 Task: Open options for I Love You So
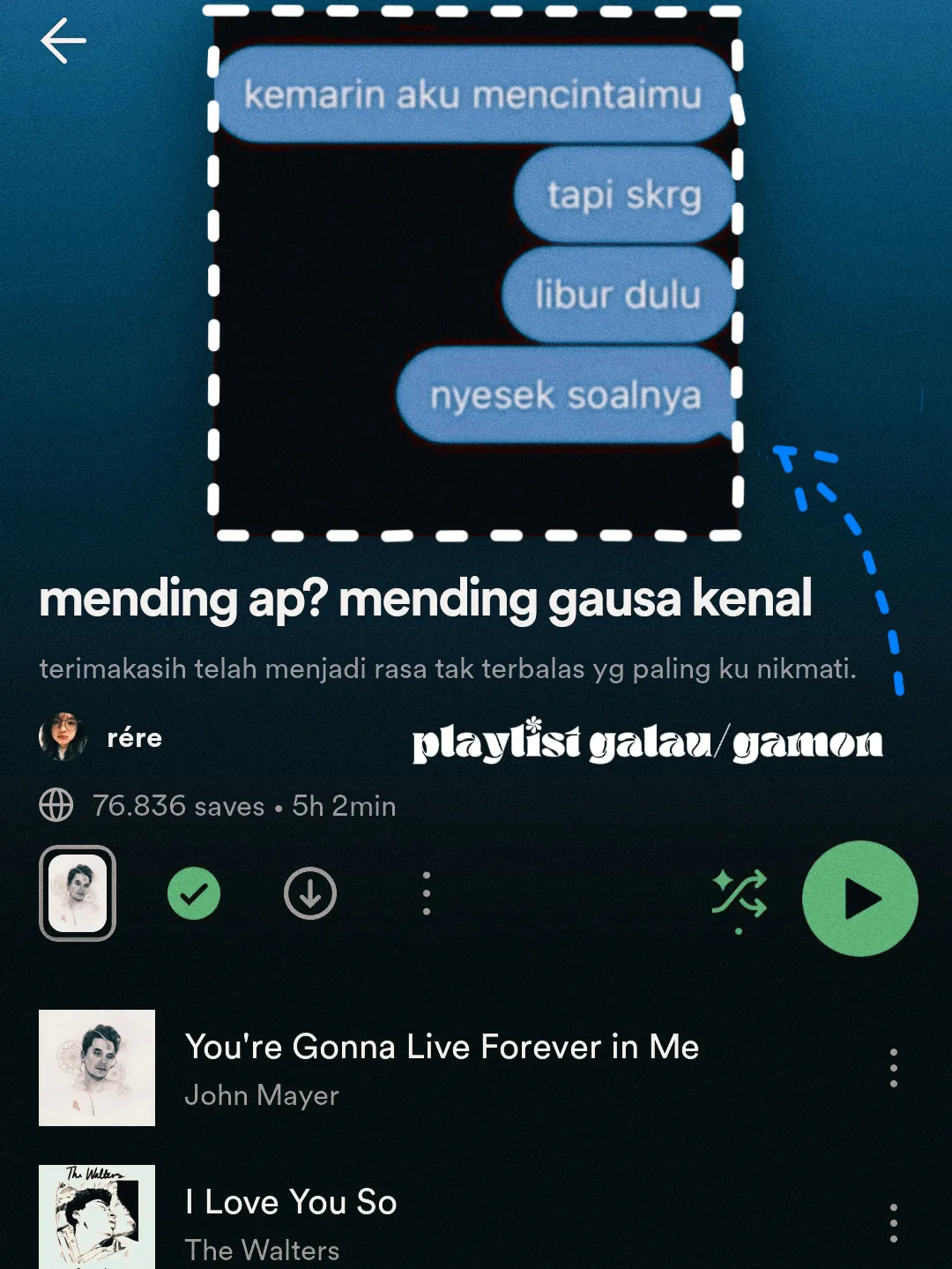pos(893,1223)
